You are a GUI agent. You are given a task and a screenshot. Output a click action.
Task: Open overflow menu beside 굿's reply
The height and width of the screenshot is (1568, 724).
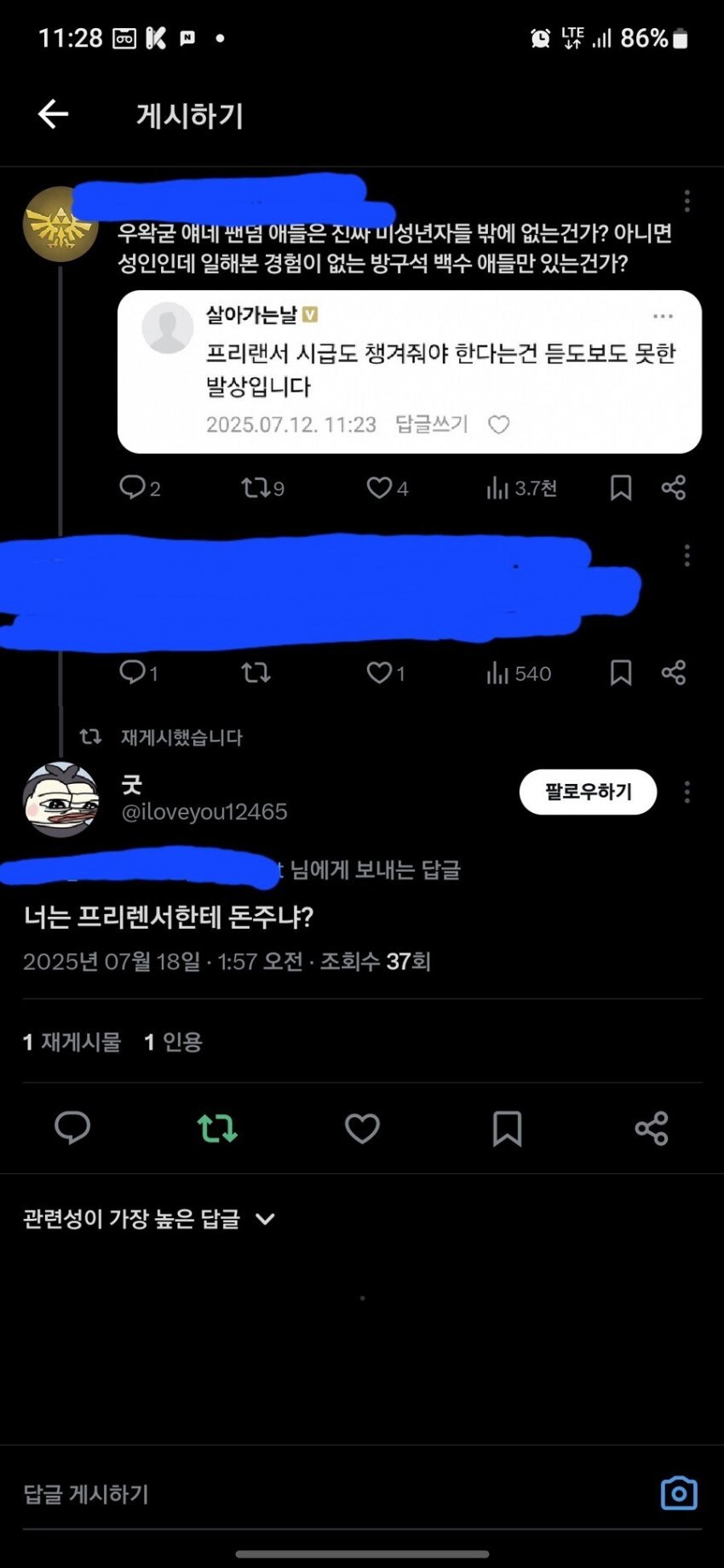pyautogui.click(x=687, y=793)
